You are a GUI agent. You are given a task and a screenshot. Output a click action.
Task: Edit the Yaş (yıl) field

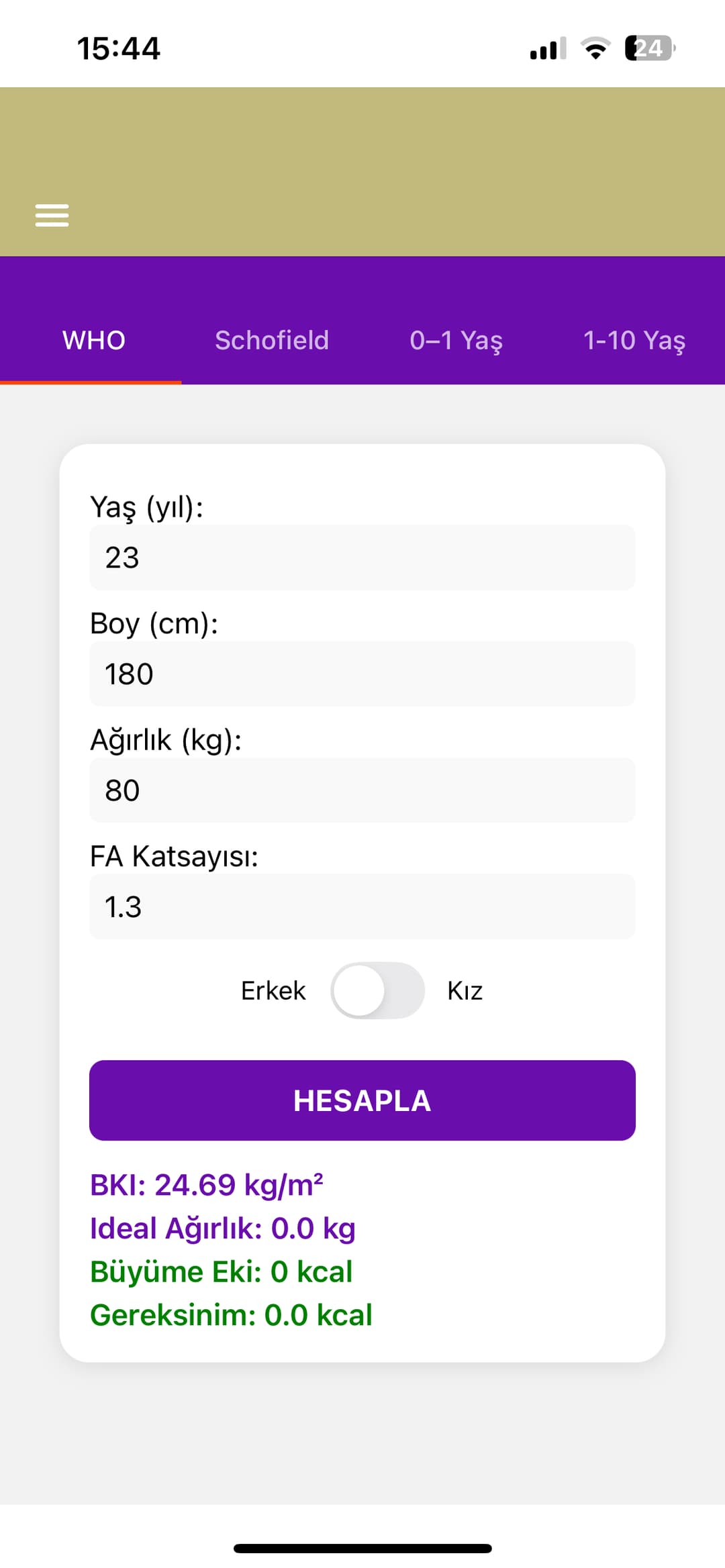362,557
